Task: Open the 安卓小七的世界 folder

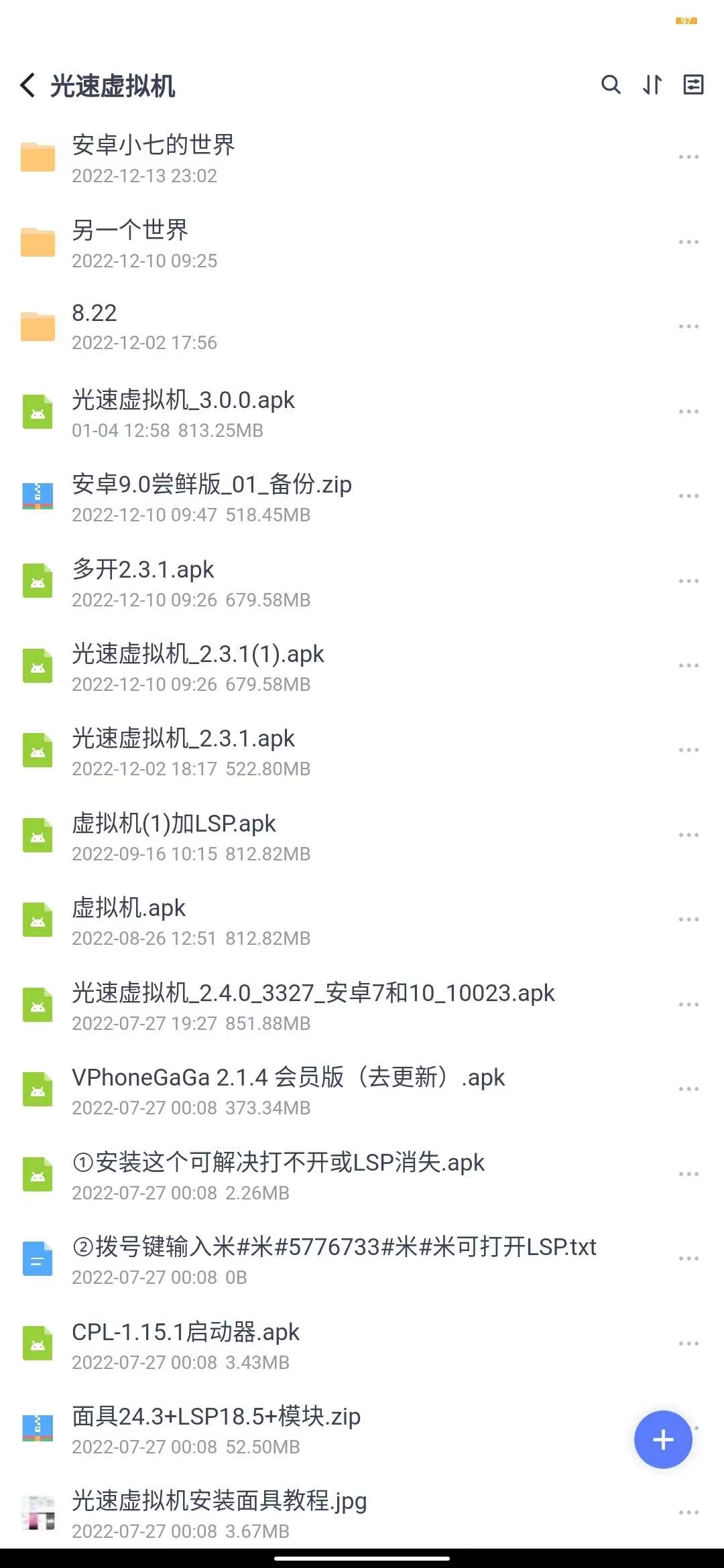Action: pyautogui.click(x=154, y=157)
